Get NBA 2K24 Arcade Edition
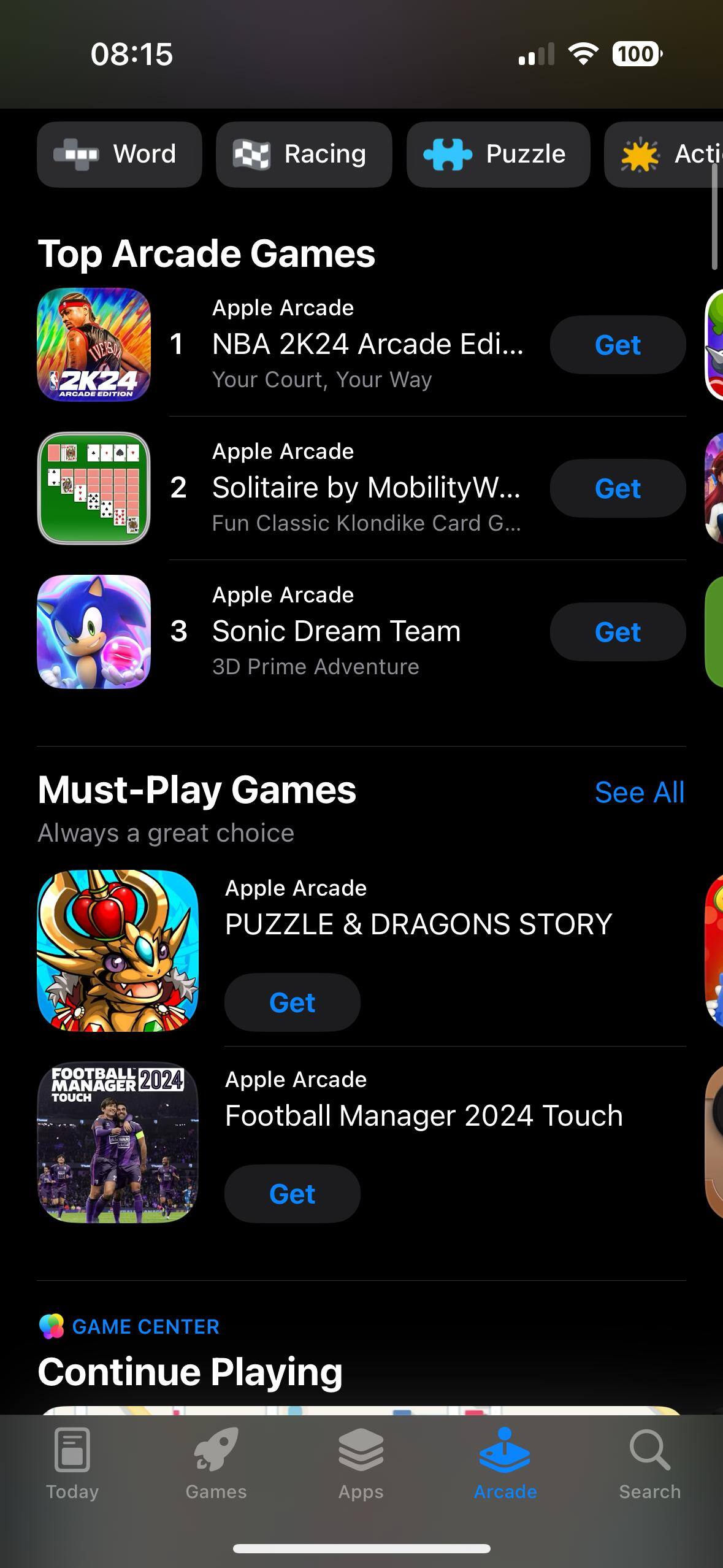 (x=618, y=345)
